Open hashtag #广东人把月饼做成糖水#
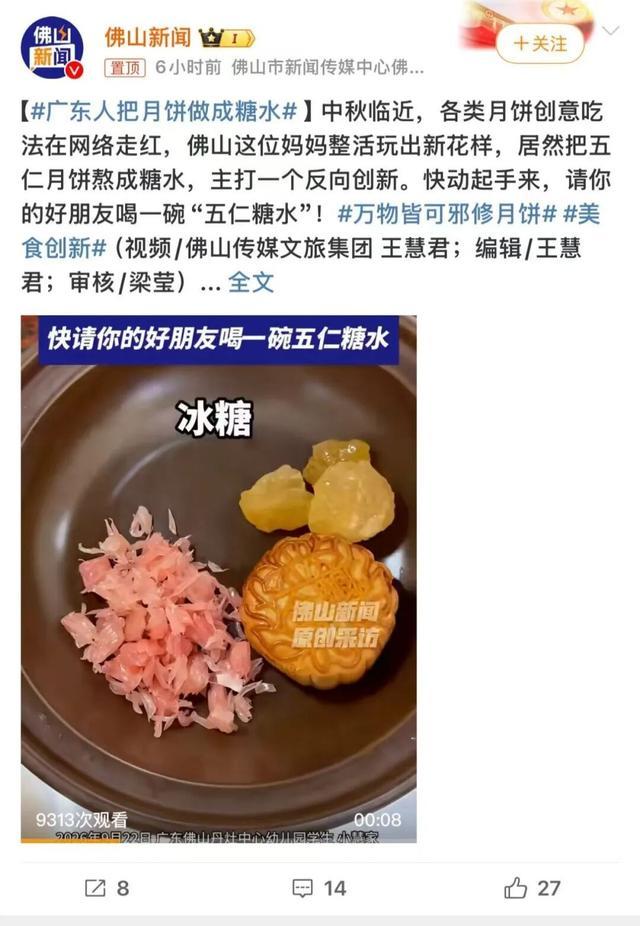The height and width of the screenshot is (926, 640). pyautogui.click(x=164, y=111)
